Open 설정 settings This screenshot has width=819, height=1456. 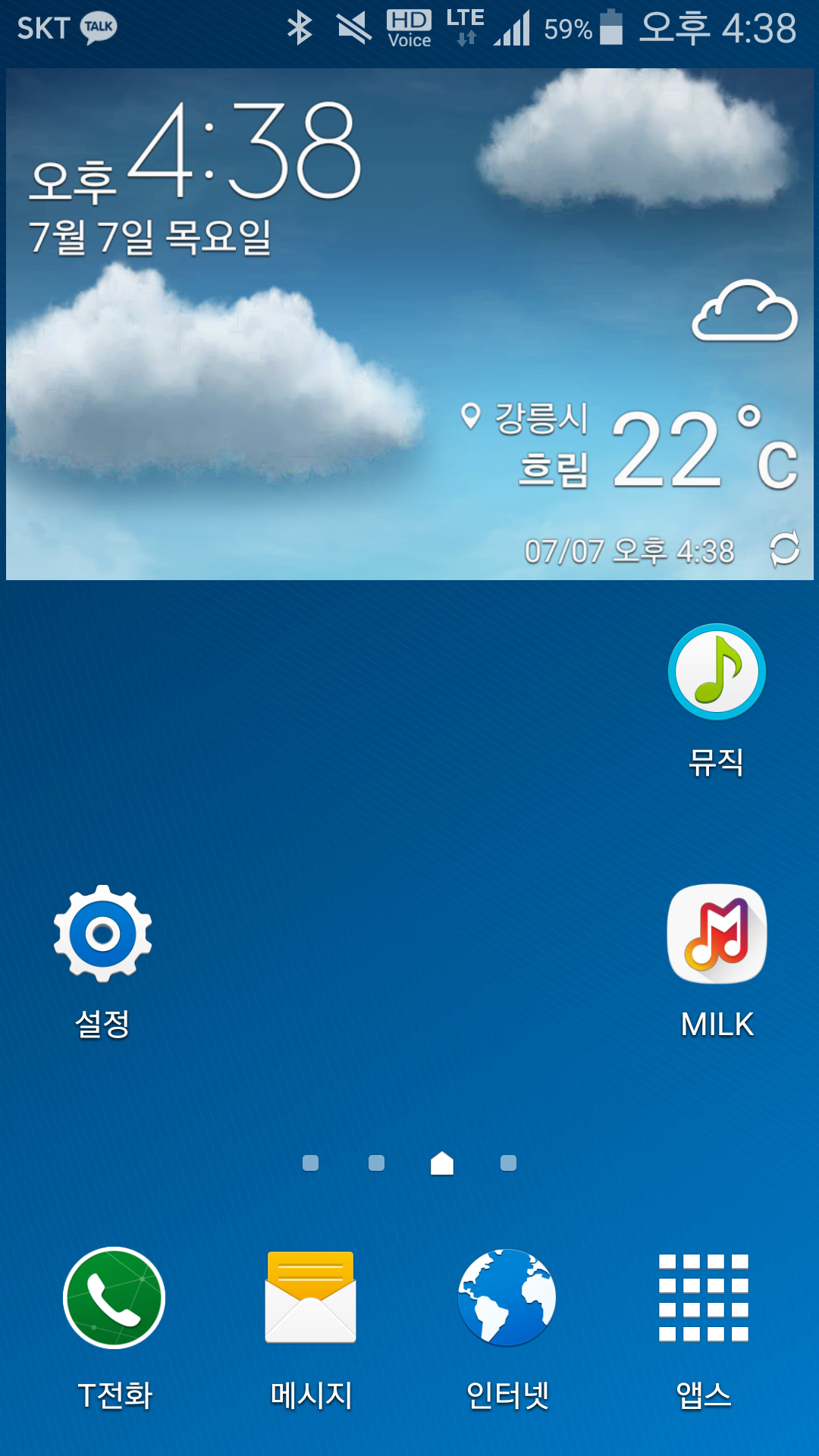pos(103,934)
